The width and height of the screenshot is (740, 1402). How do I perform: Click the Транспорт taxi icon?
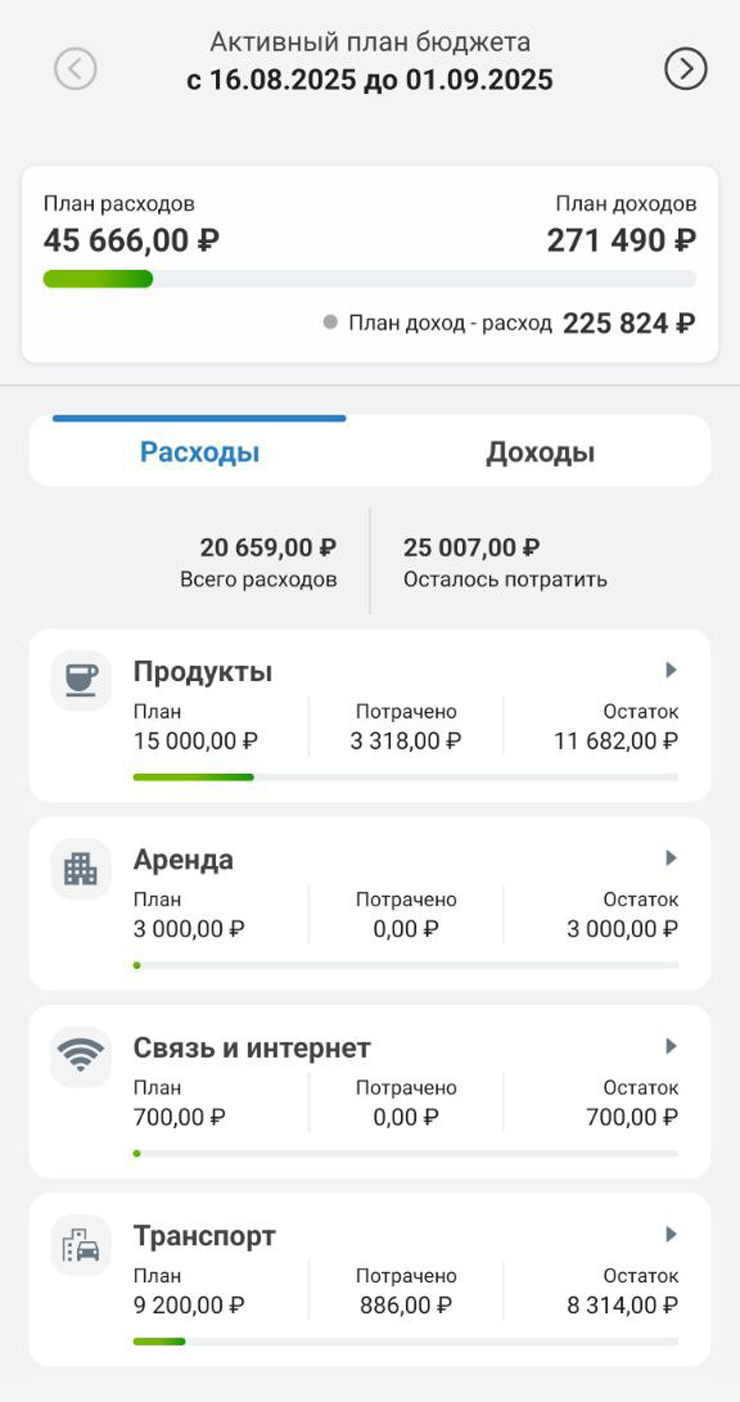(x=80, y=1245)
